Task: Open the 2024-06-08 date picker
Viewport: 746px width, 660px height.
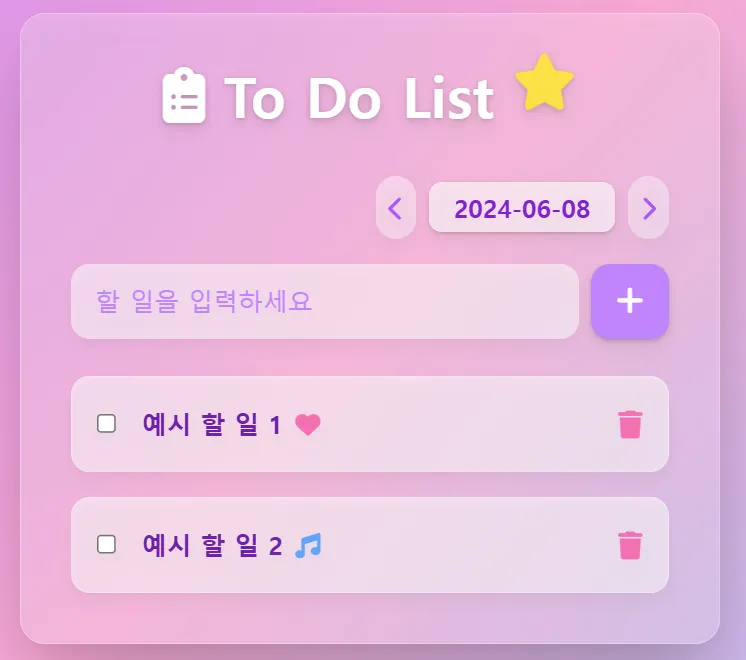Action: tap(521, 208)
